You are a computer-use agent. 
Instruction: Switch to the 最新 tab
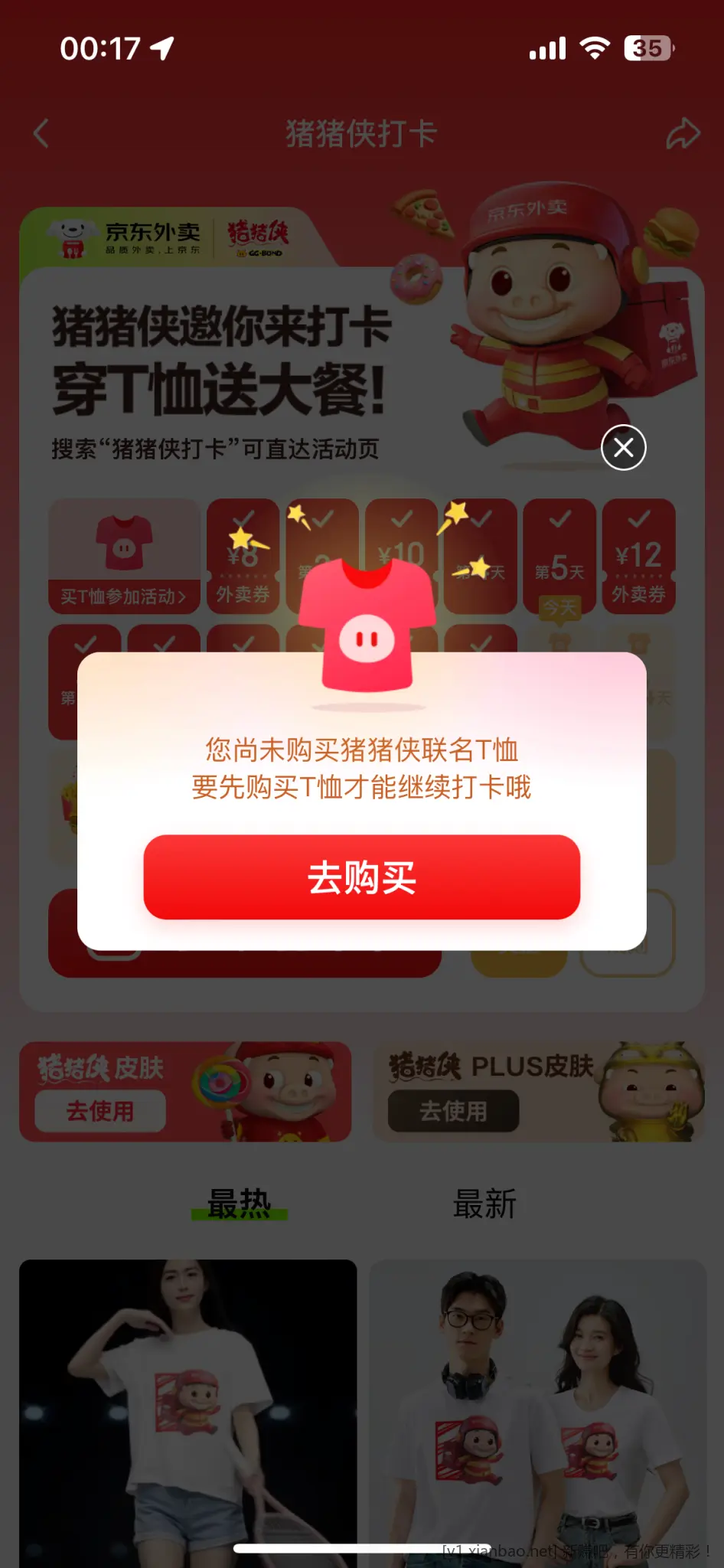(484, 1204)
